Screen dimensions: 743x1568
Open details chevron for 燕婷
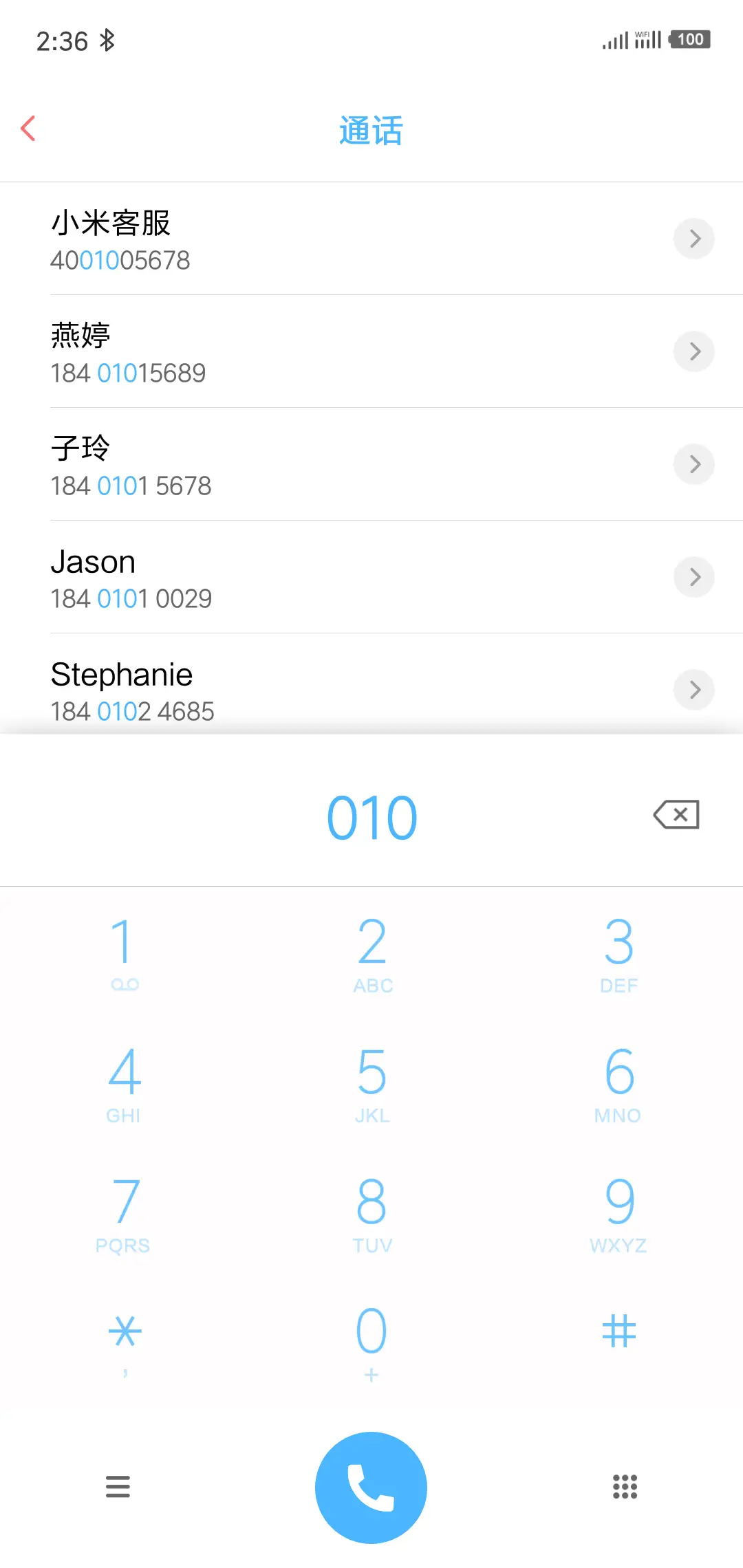tap(694, 351)
